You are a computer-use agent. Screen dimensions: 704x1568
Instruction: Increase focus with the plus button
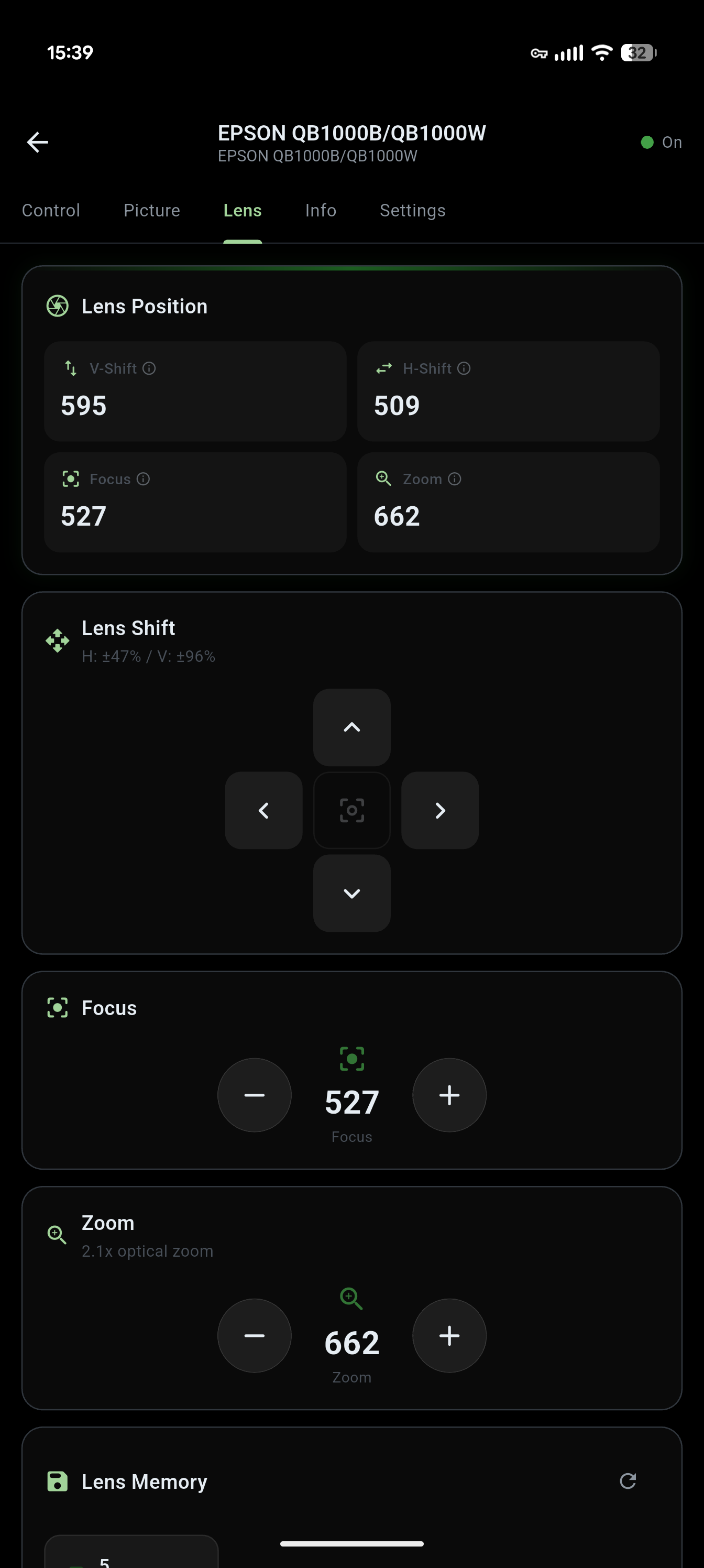click(x=449, y=1095)
